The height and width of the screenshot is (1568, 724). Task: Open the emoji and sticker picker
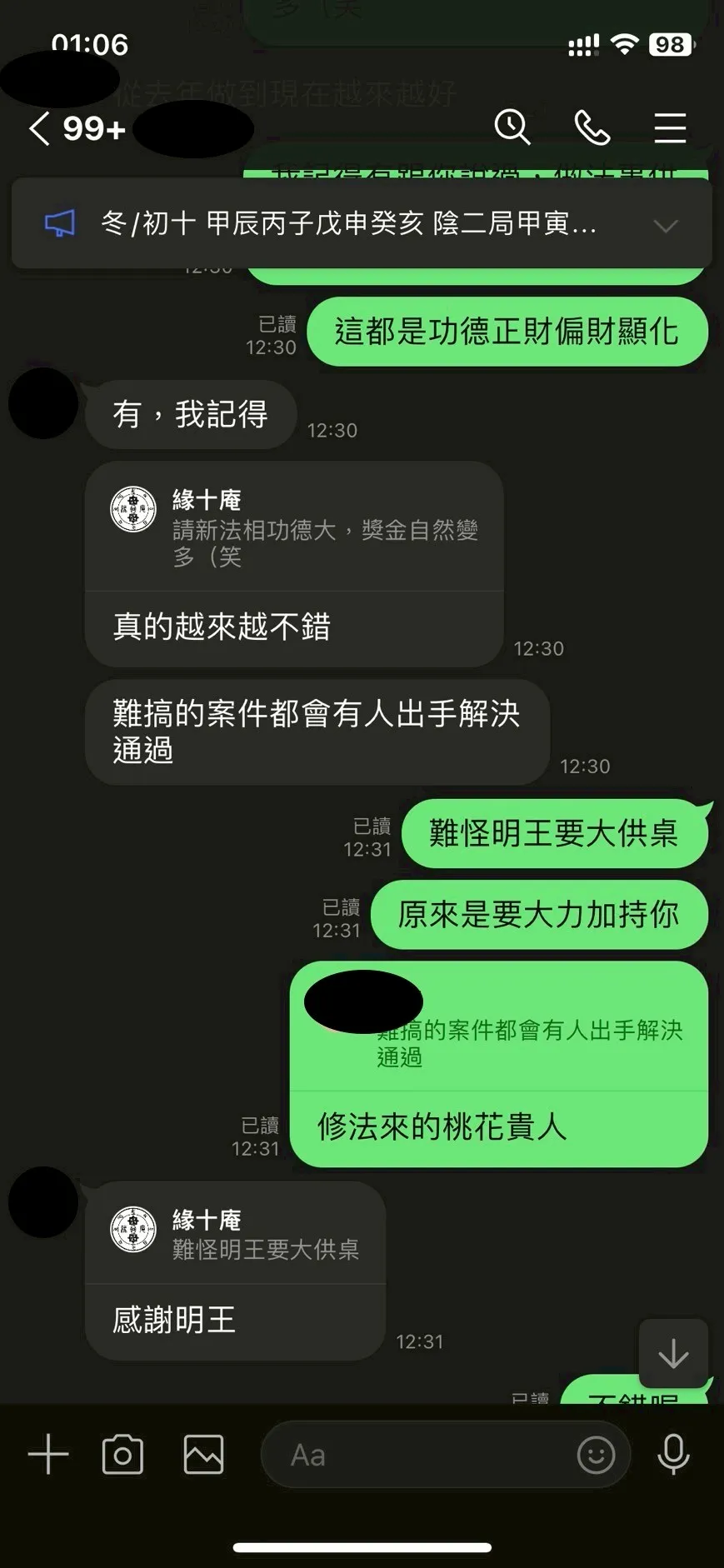click(x=596, y=1456)
